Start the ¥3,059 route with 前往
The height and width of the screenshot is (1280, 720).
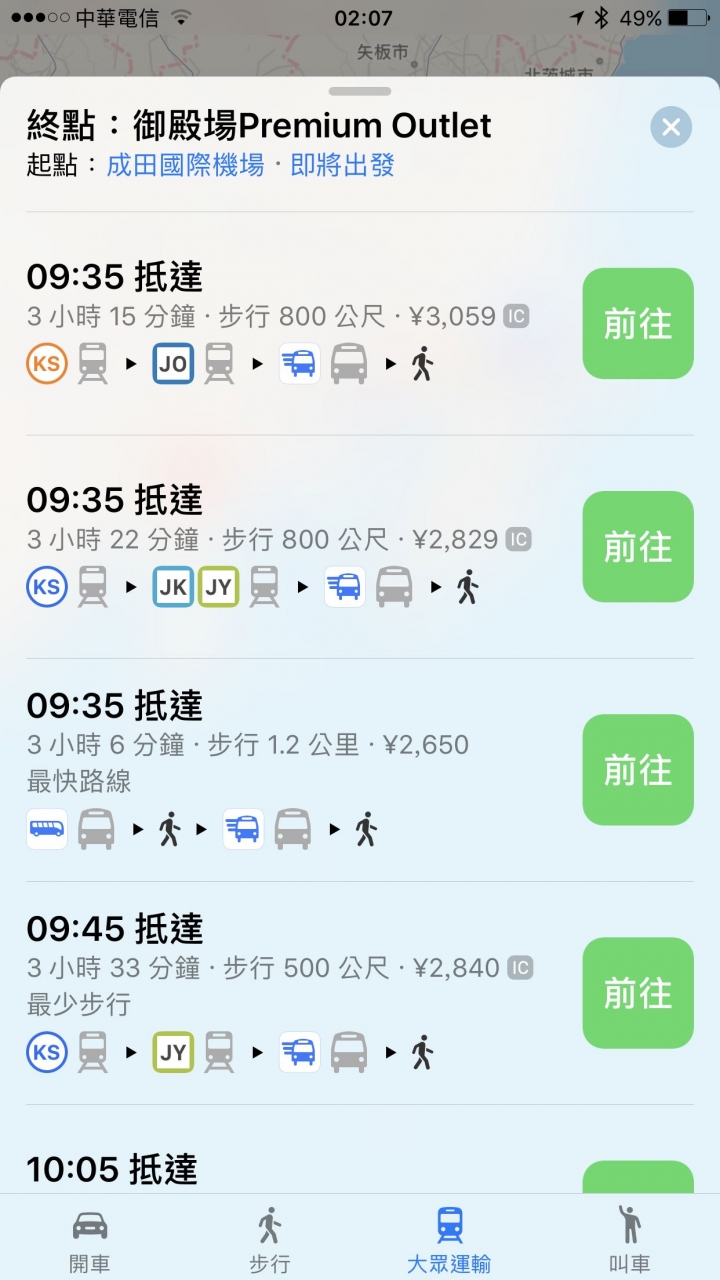(x=638, y=323)
